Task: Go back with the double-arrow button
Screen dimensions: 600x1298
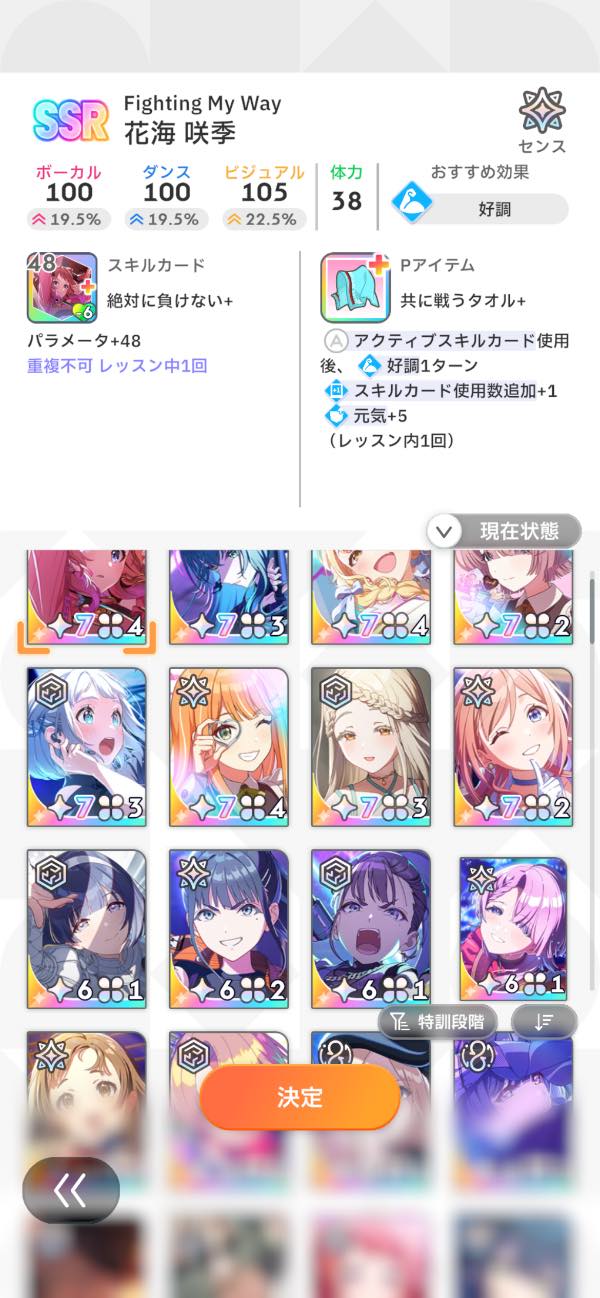Action: [x=71, y=1190]
